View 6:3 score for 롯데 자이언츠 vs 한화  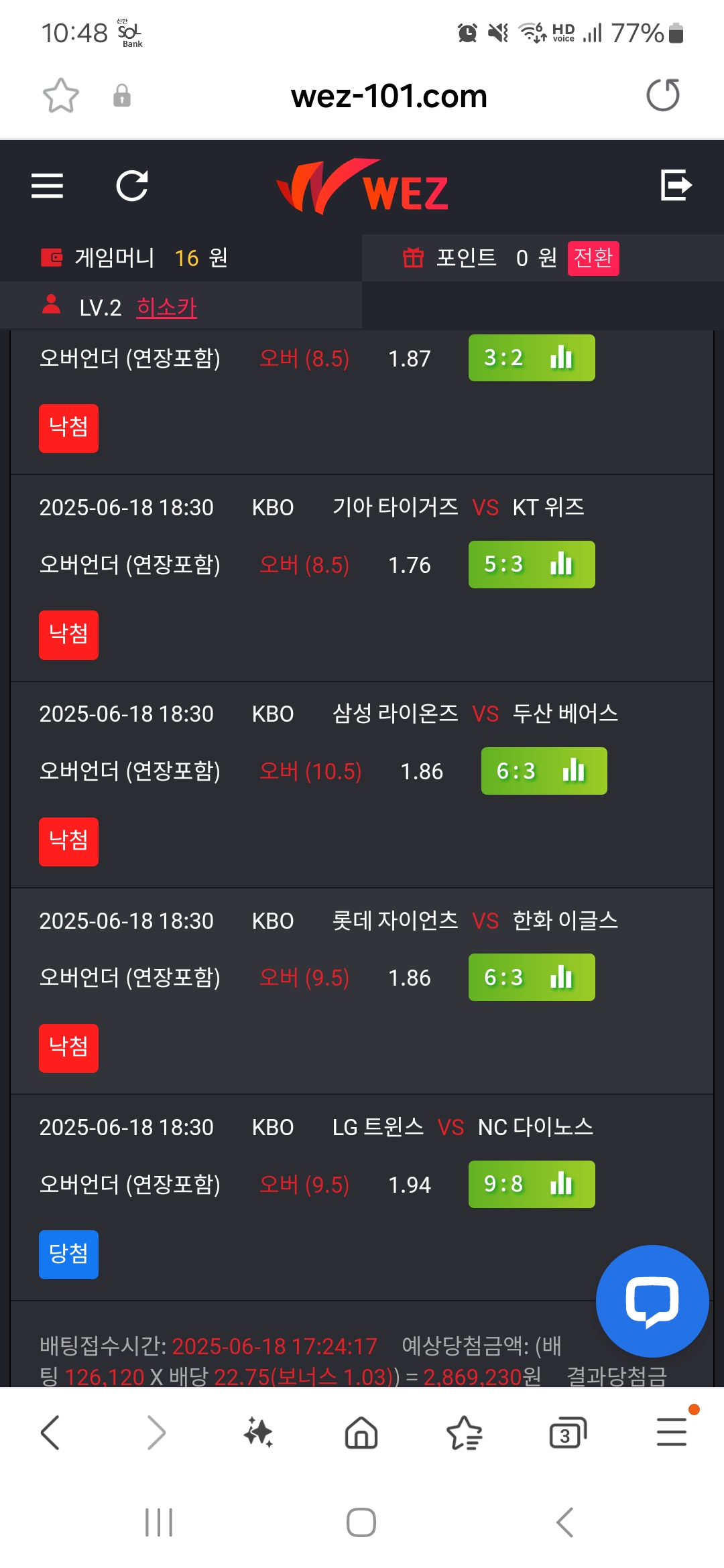532,977
